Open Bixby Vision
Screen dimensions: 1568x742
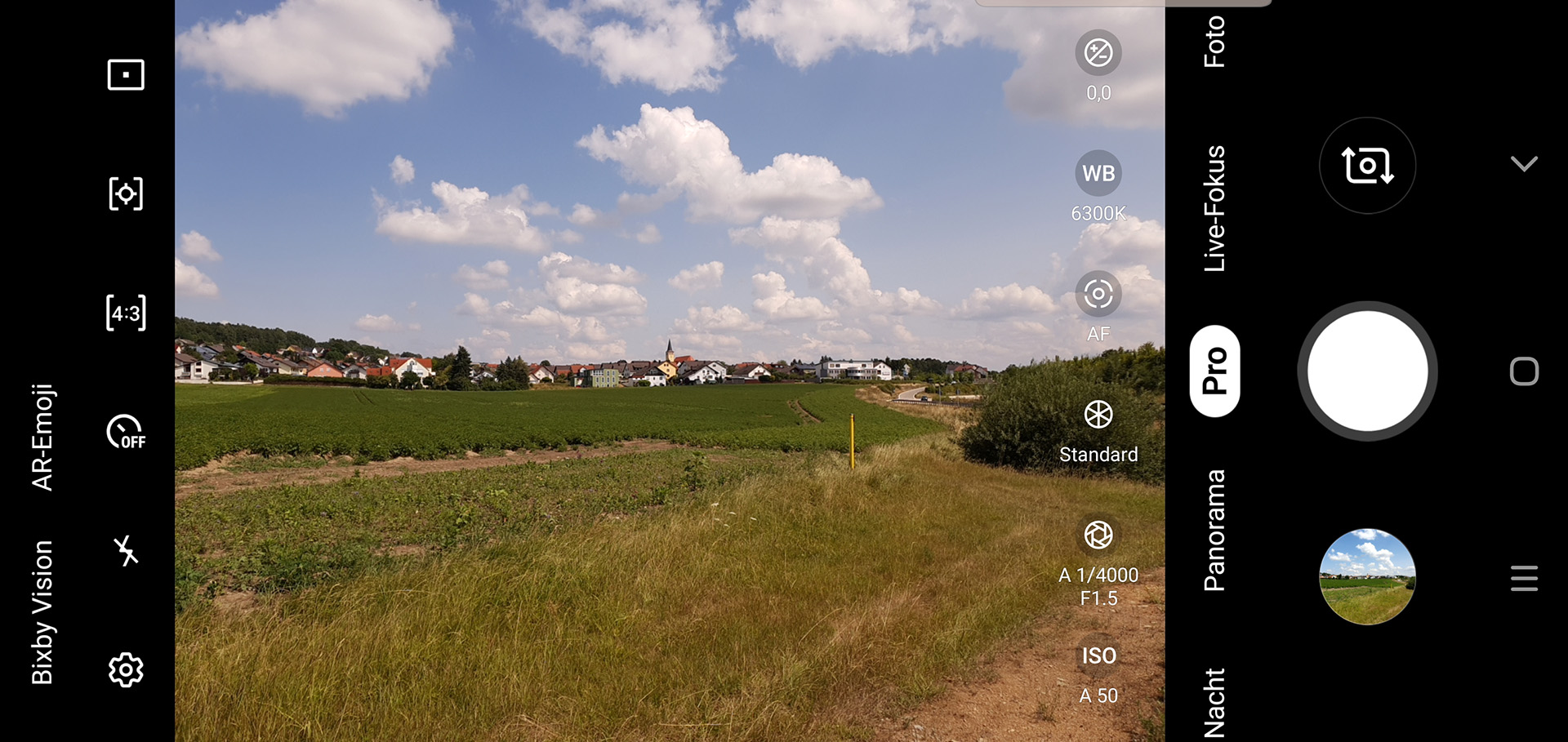click(x=42, y=611)
